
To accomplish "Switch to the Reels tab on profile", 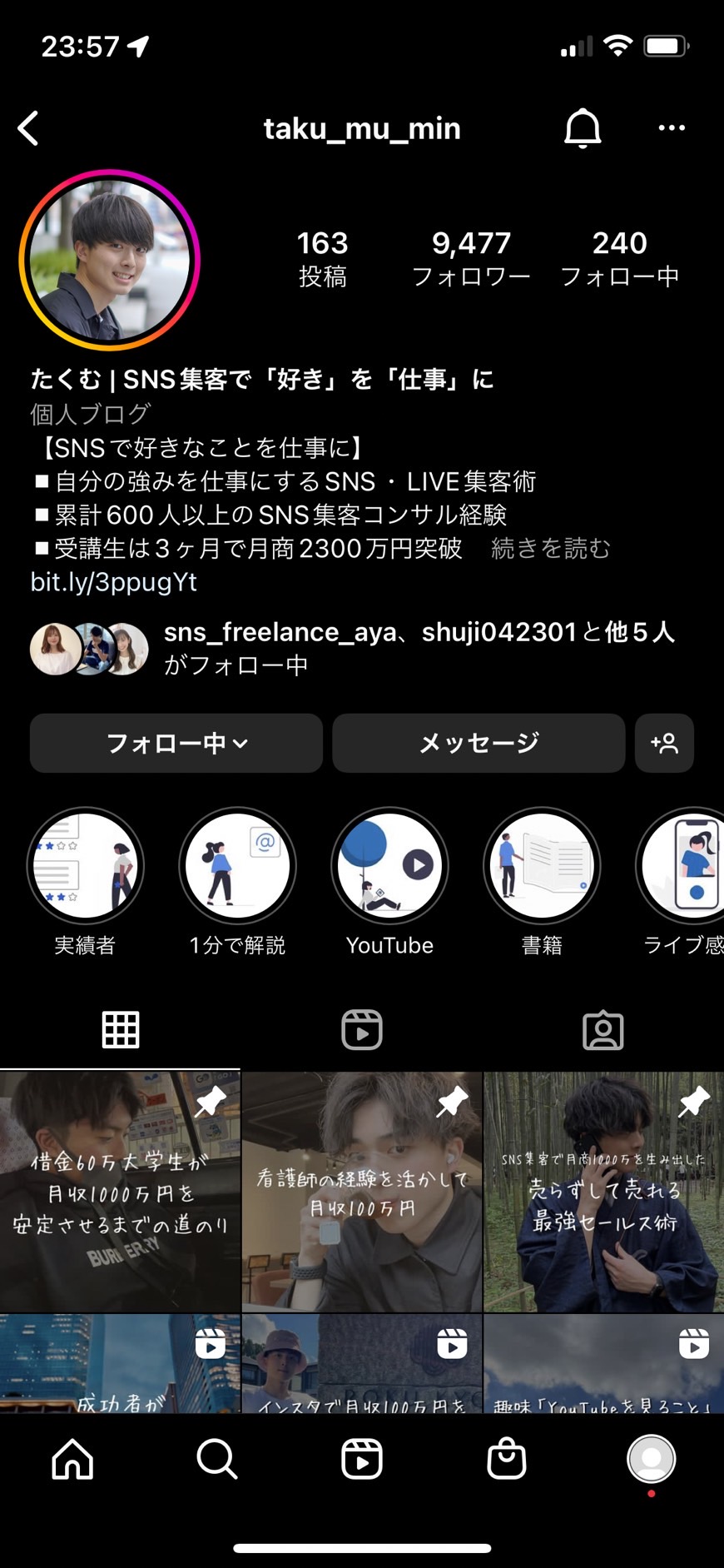I will click(362, 1030).
